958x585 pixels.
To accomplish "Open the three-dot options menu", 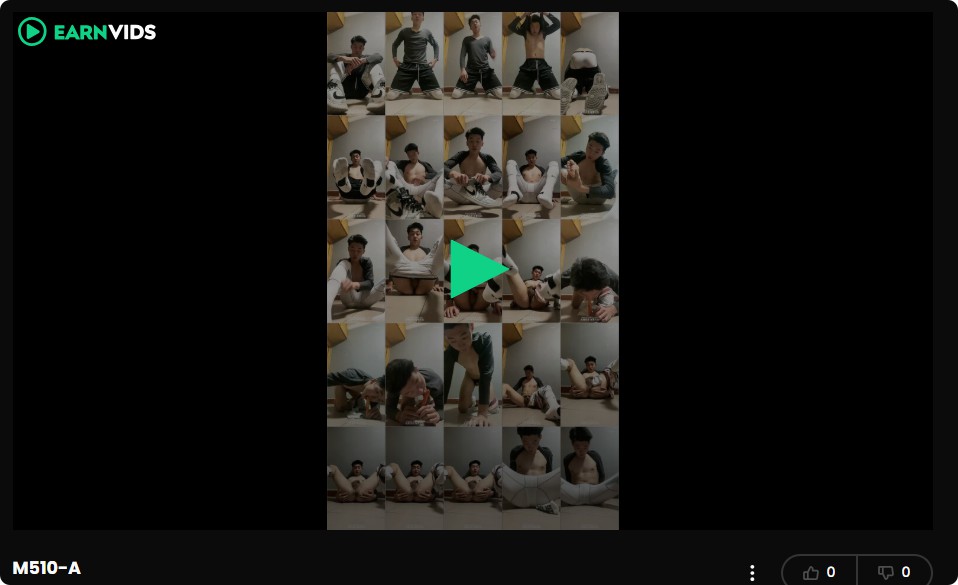I will pyautogui.click(x=752, y=573).
